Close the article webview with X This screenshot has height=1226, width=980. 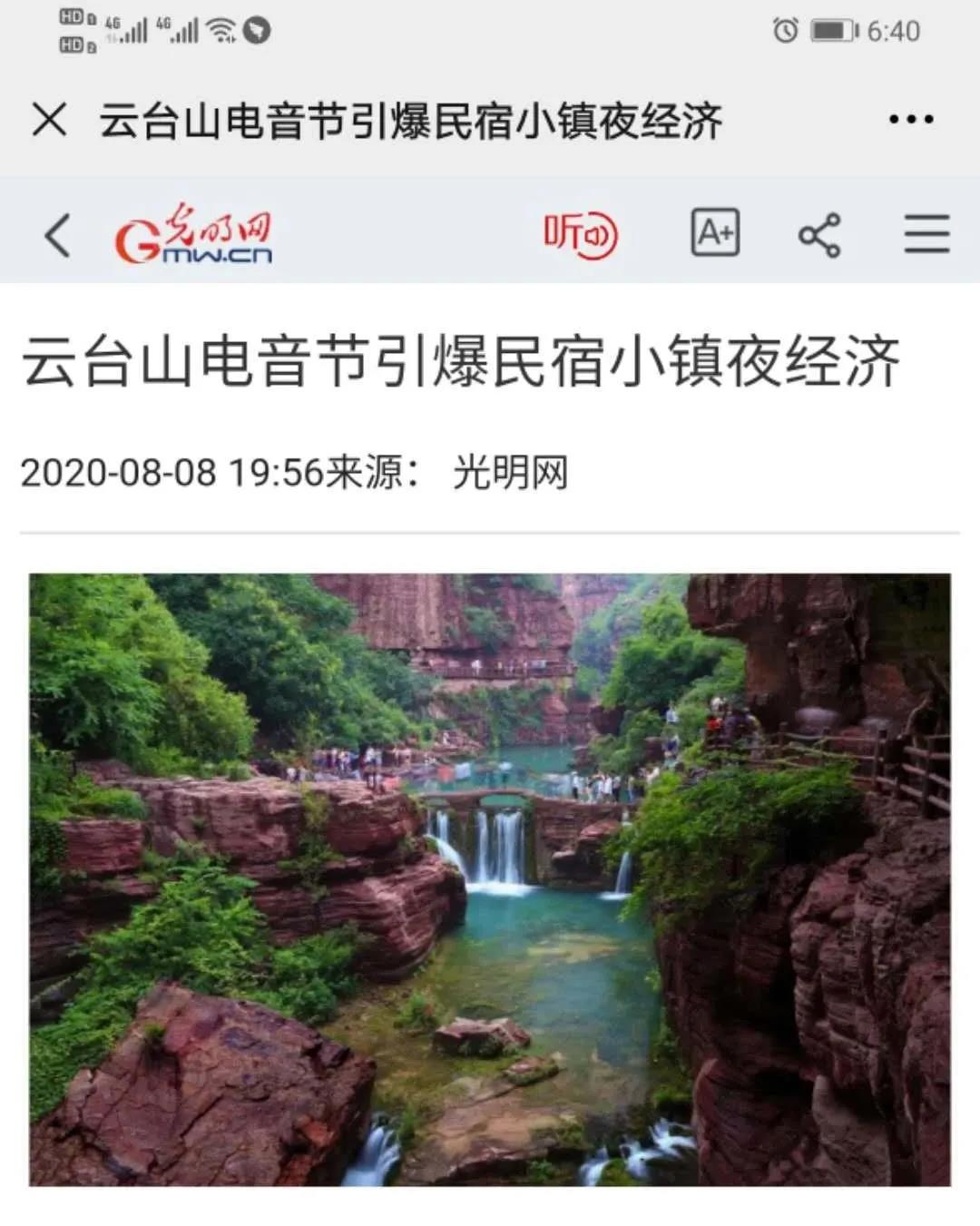49,120
